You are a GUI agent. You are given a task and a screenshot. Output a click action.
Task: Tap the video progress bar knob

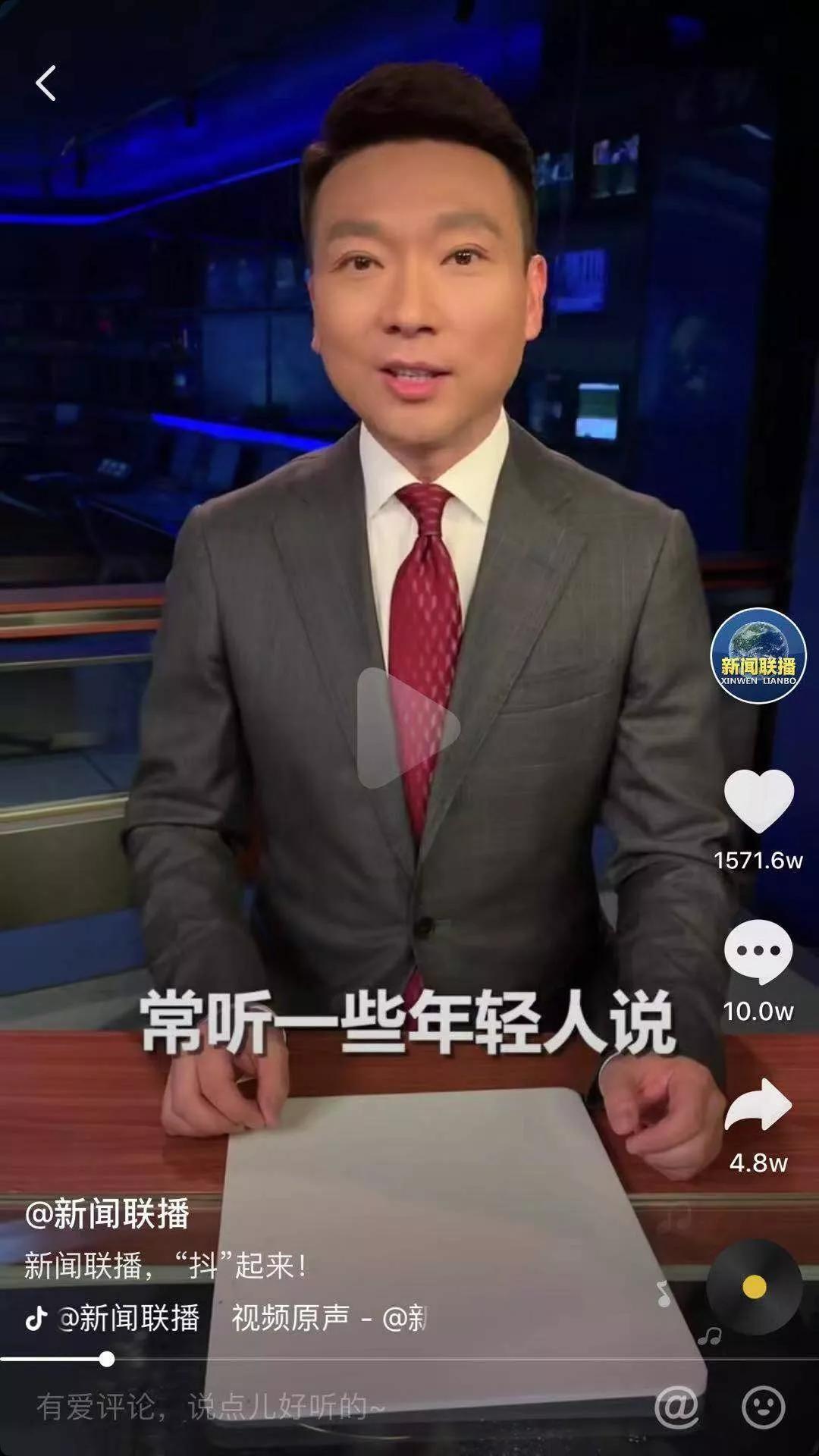point(107,1359)
